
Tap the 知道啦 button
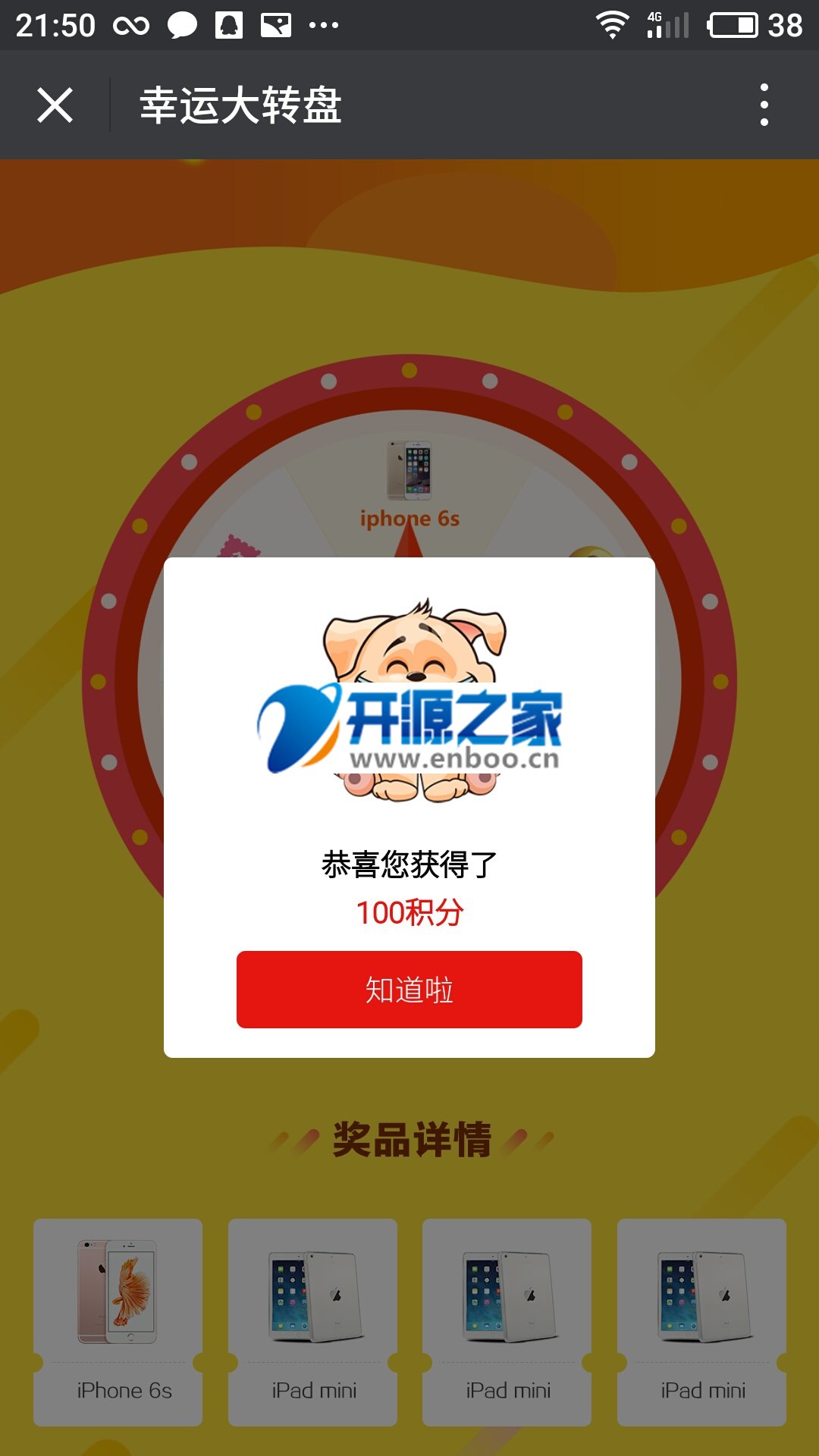coord(409,990)
